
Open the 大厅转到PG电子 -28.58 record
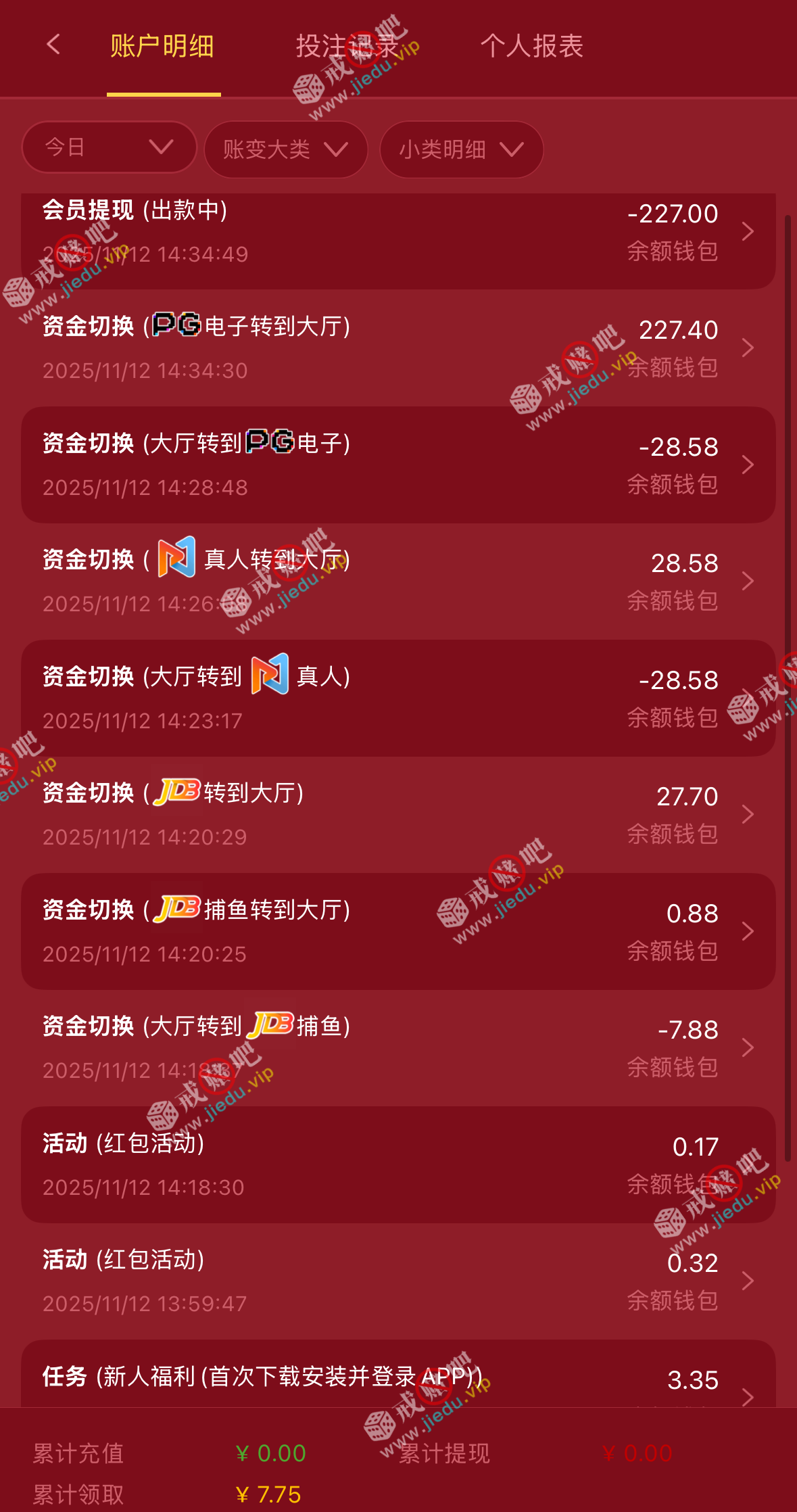coord(397,465)
